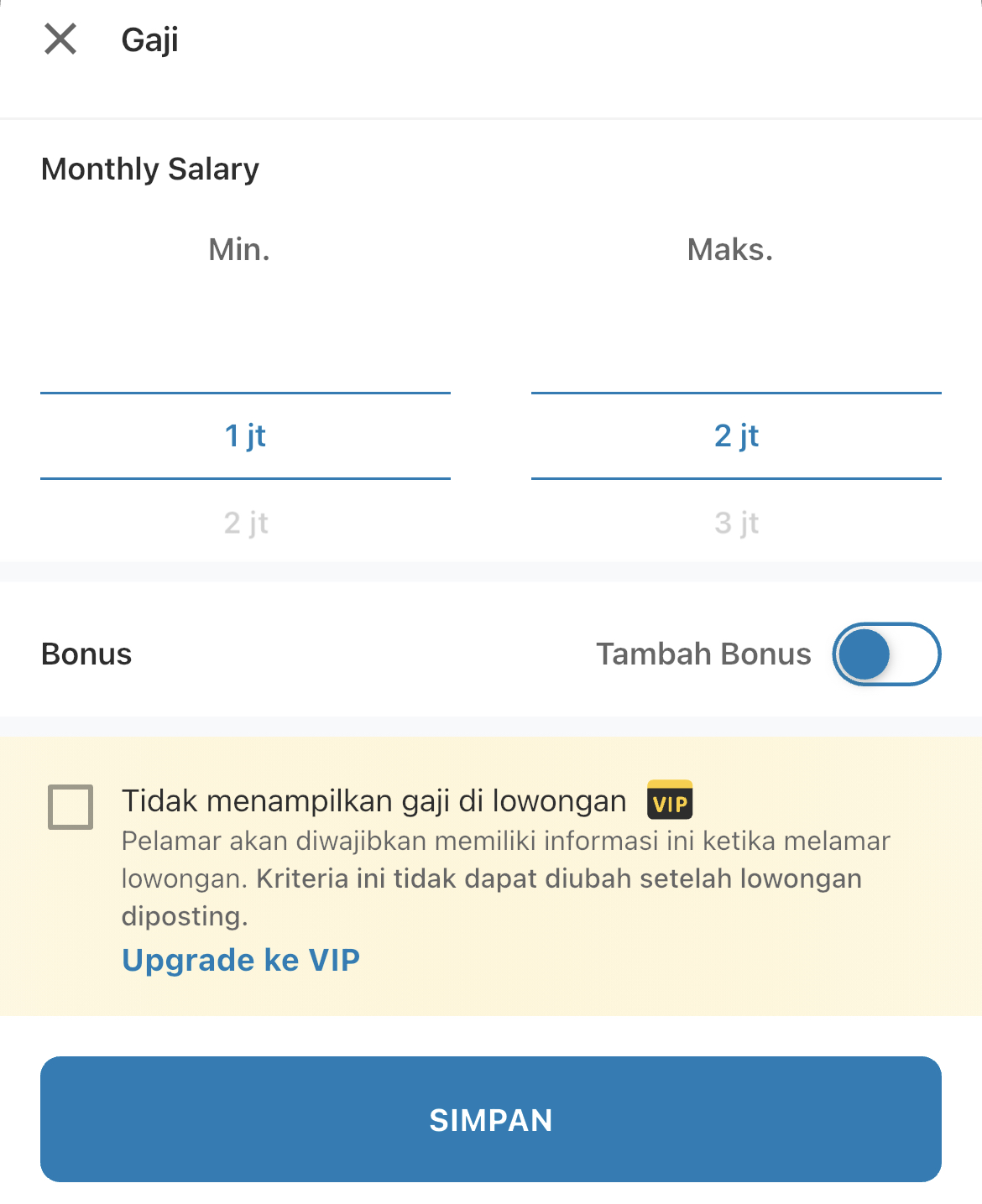The width and height of the screenshot is (982, 1204).
Task: Select 2 jt in the Min. picker
Action: pyautogui.click(x=246, y=523)
